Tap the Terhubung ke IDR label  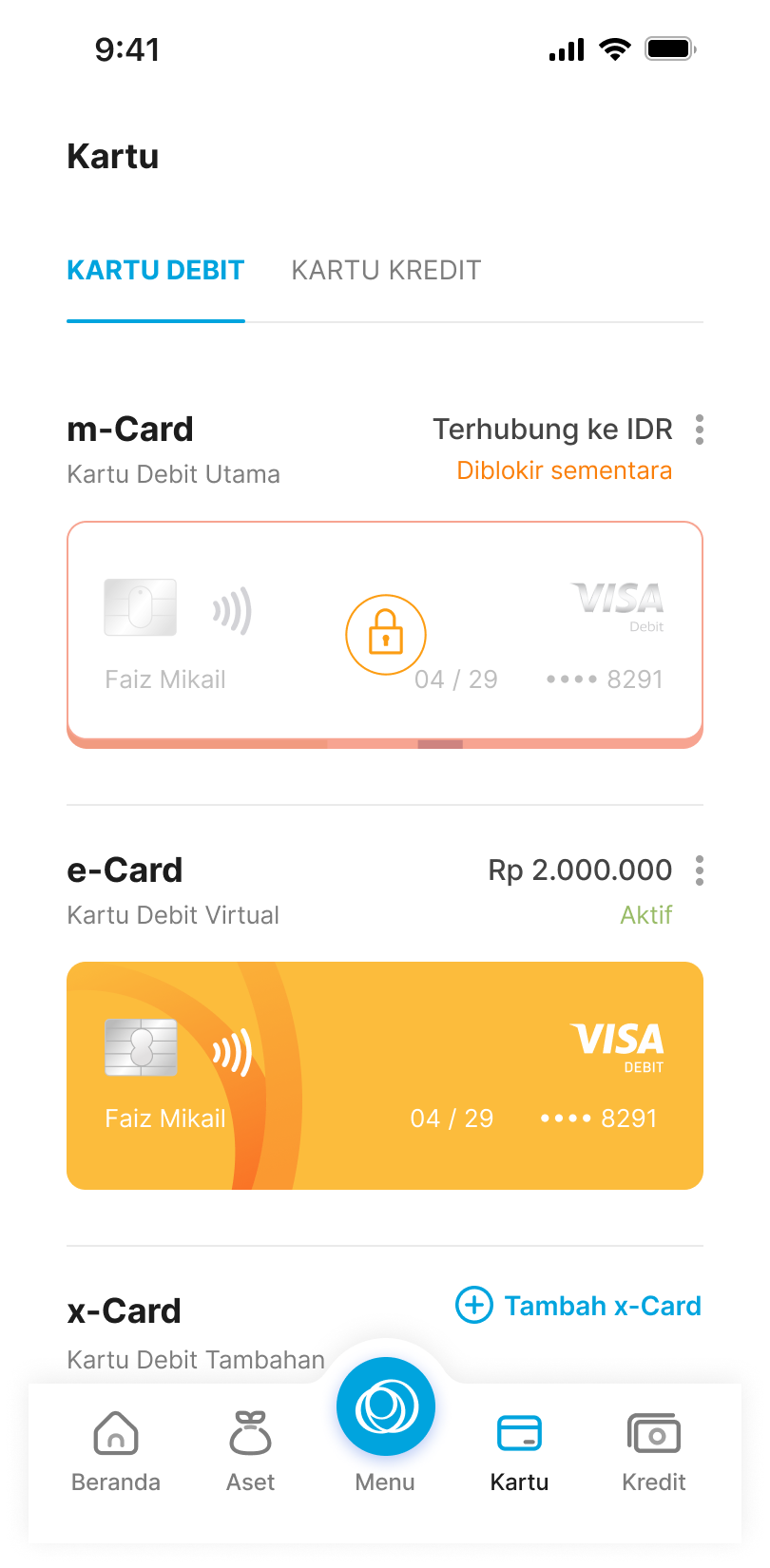(552, 429)
